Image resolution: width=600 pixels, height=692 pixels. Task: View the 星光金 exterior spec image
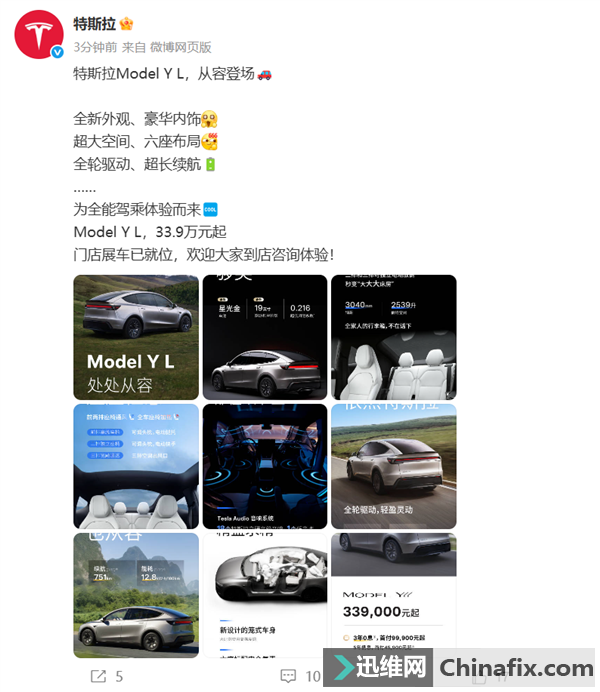click(265, 337)
